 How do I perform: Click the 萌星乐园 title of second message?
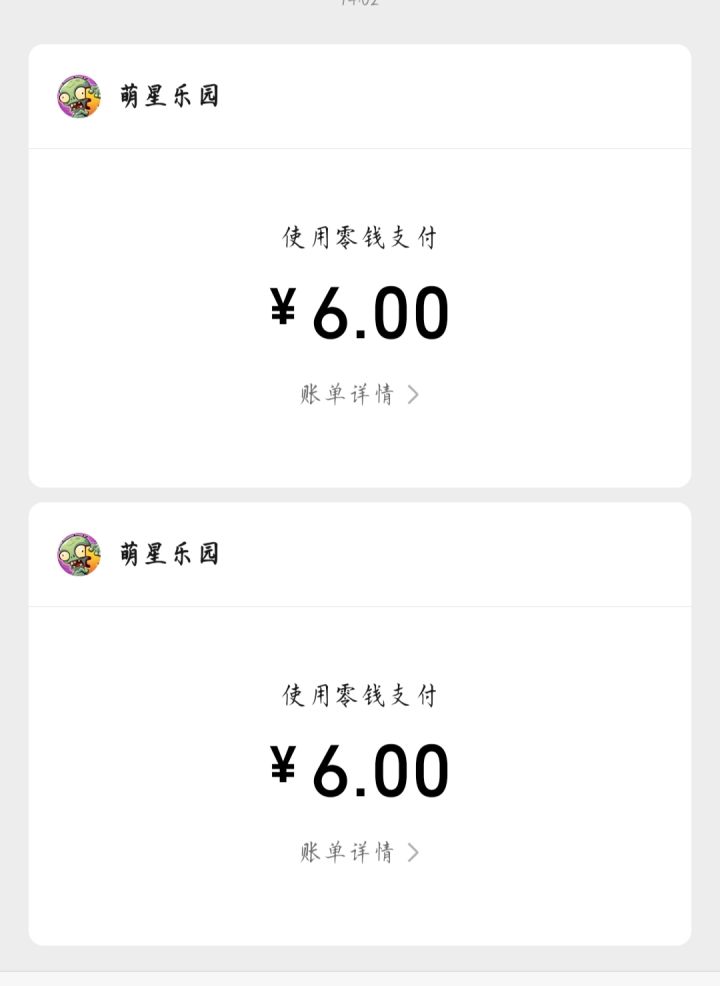click(x=168, y=553)
